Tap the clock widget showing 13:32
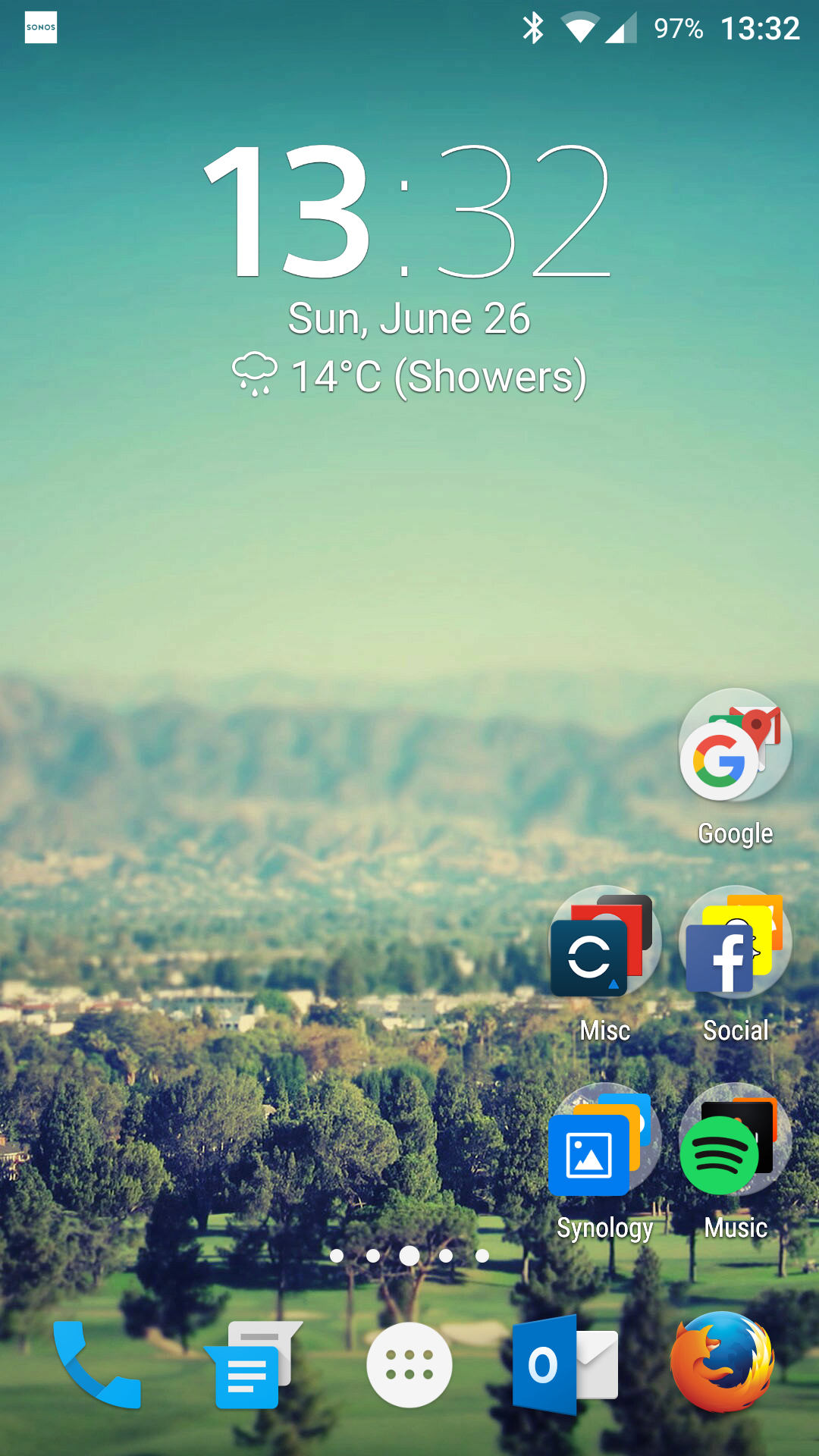 (x=408, y=212)
